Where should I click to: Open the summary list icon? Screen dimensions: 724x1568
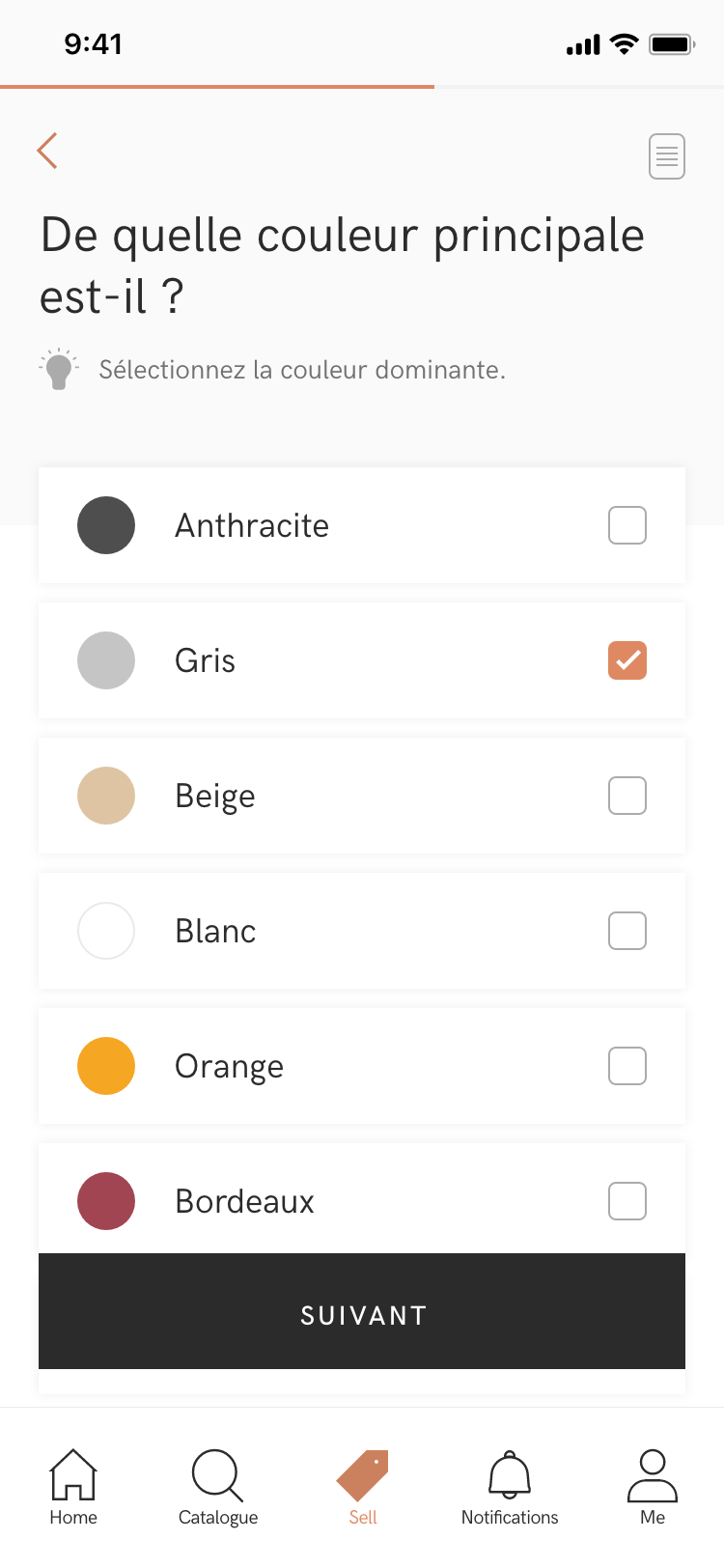pyautogui.click(x=667, y=156)
